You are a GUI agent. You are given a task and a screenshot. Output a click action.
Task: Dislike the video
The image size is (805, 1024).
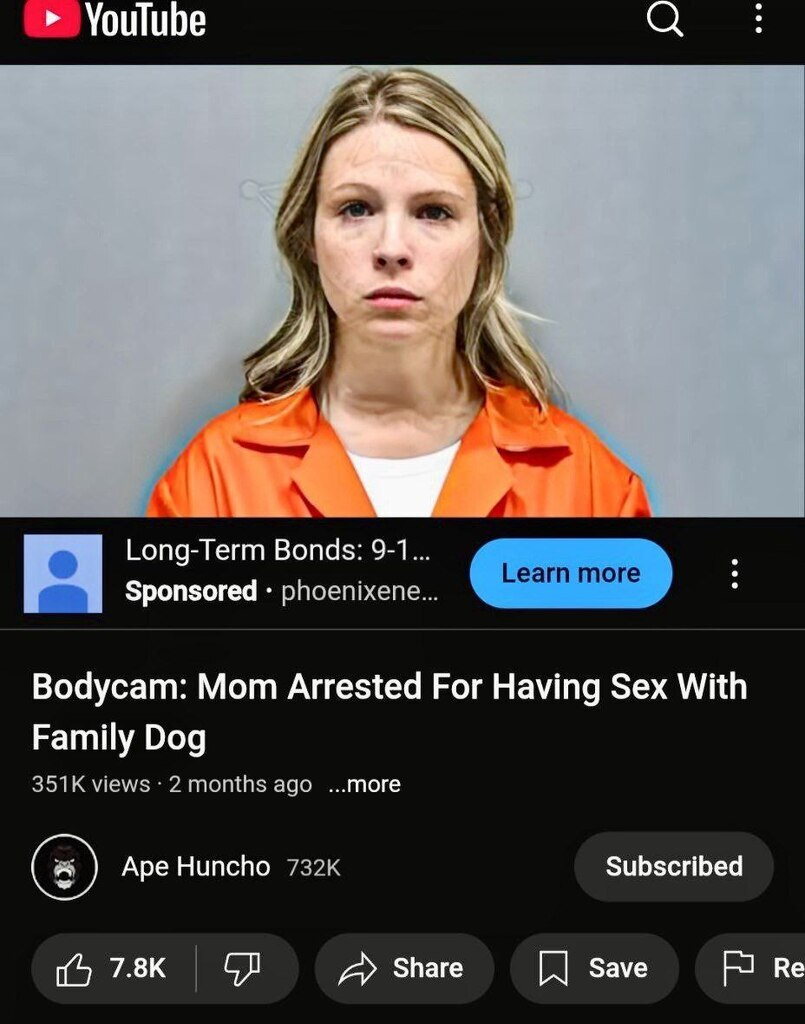click(241, 968)
